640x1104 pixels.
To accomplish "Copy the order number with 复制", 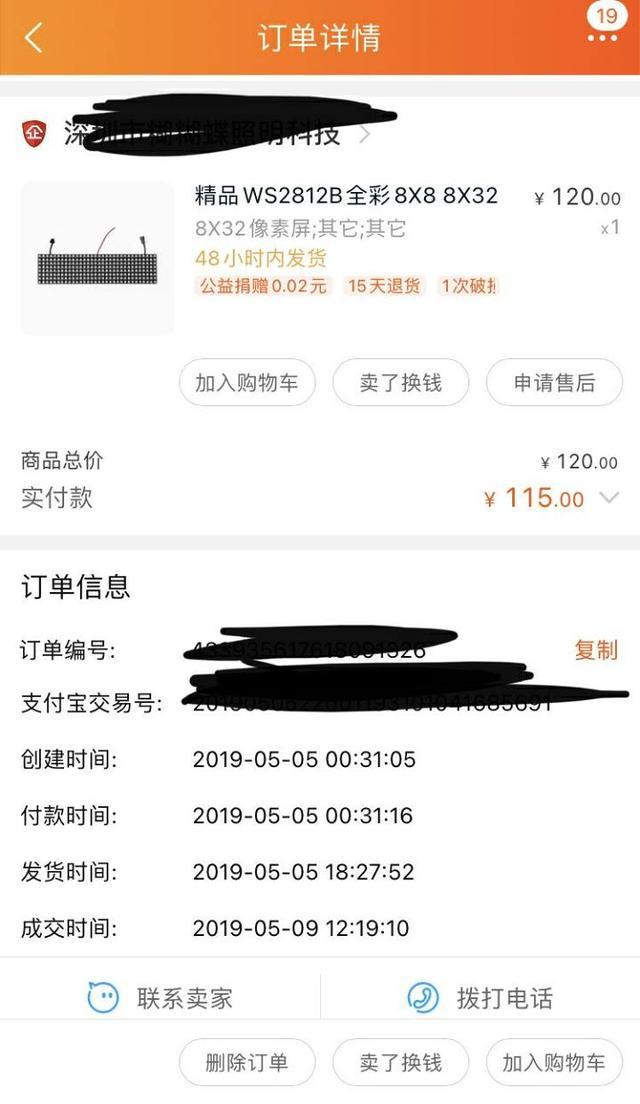I will (x=595, y=650).
